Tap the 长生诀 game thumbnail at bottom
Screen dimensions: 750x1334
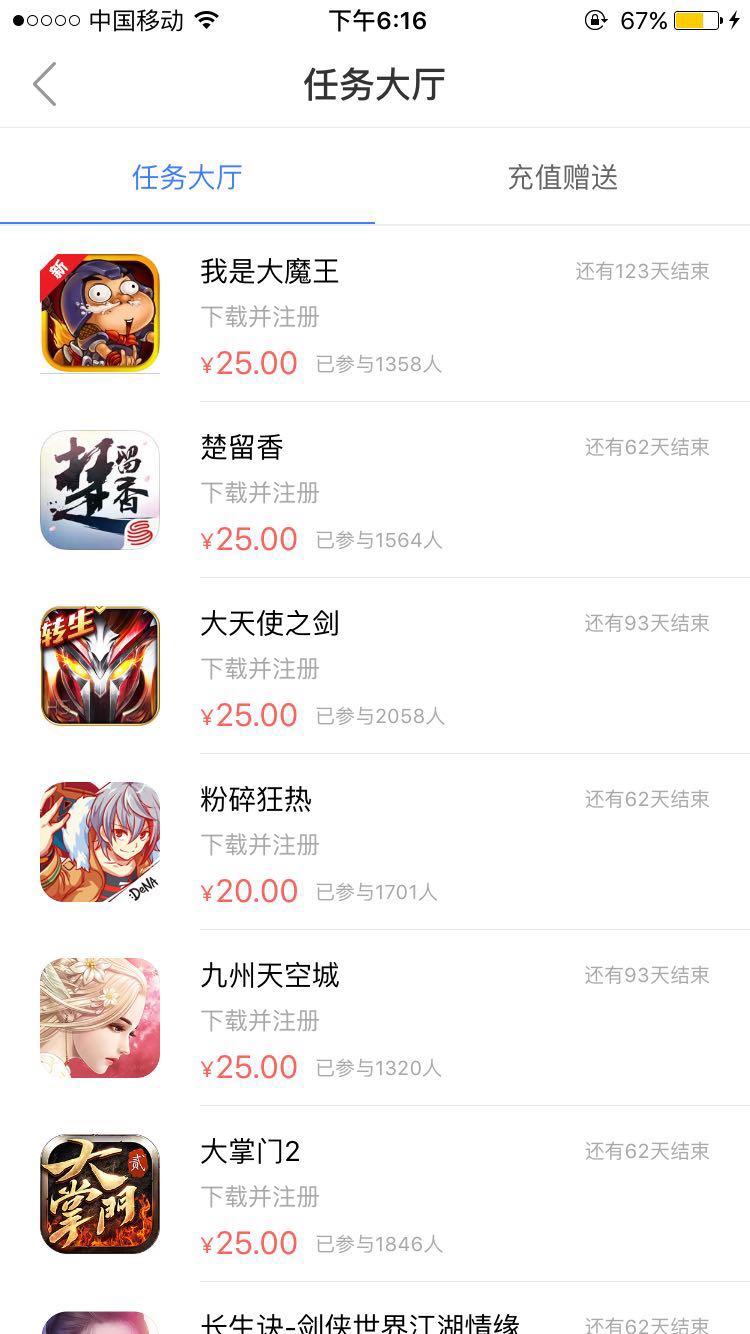coord(100,1320)
